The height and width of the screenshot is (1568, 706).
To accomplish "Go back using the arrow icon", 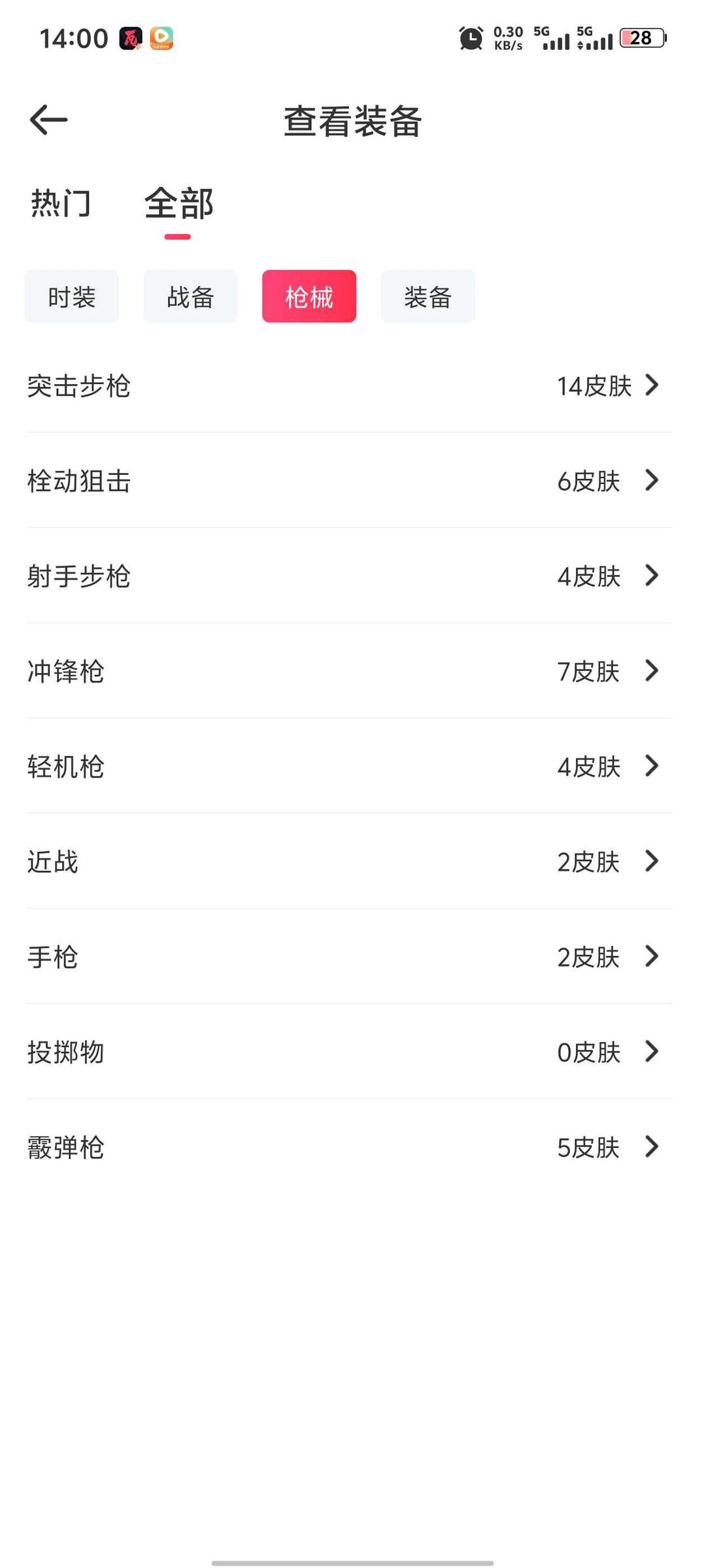I will pos(49,120).
